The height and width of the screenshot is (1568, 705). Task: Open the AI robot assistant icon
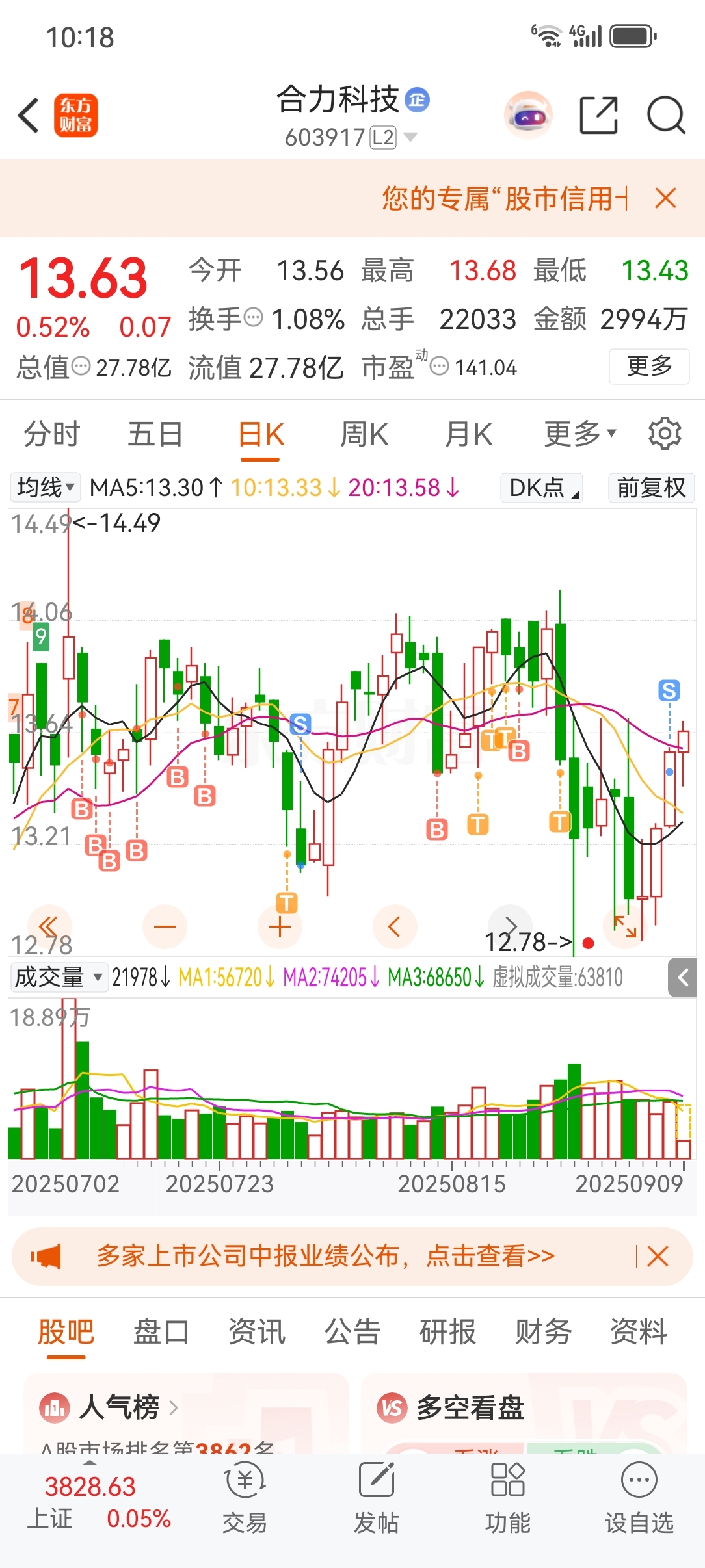[x=528, y=116]
